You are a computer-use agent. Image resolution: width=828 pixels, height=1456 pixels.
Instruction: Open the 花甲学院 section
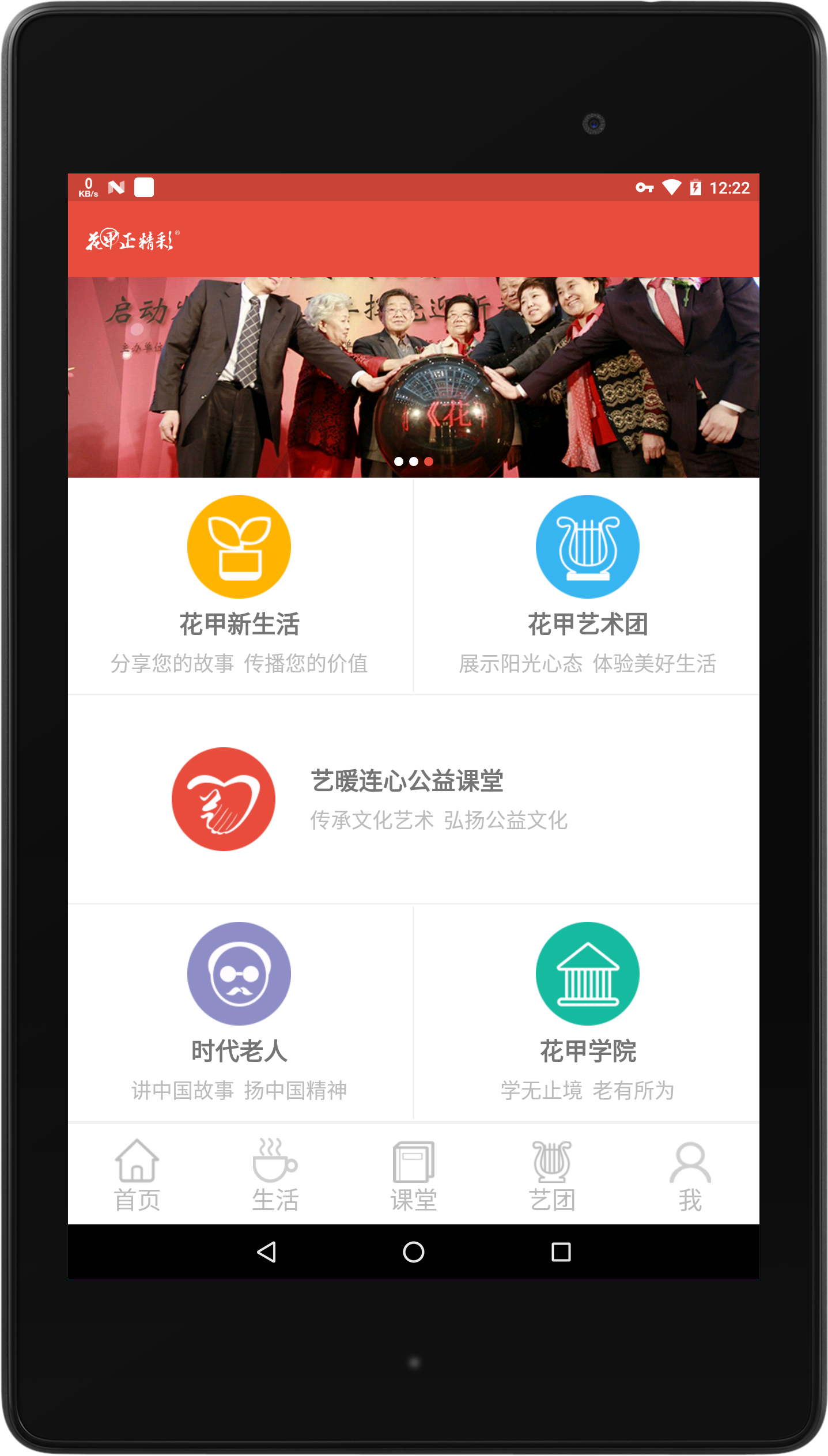click(587, 1012)
